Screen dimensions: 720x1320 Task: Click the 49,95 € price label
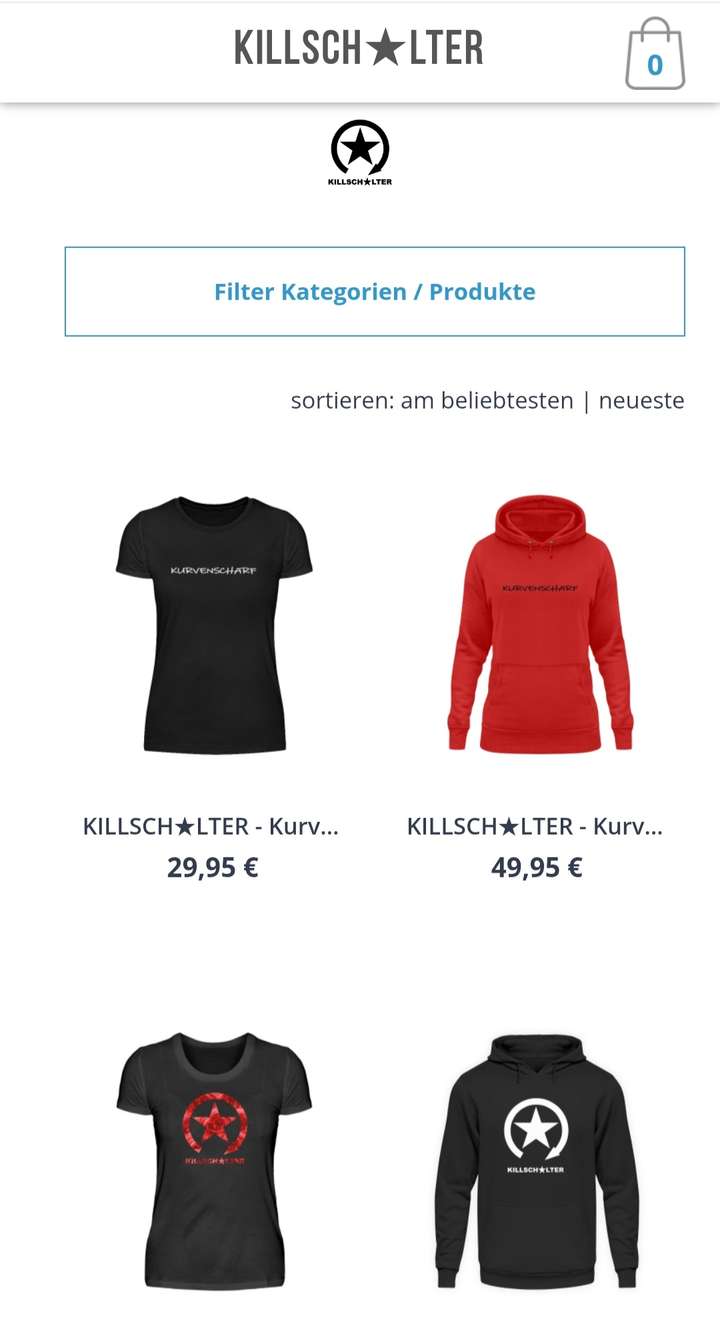click(537, 866)
